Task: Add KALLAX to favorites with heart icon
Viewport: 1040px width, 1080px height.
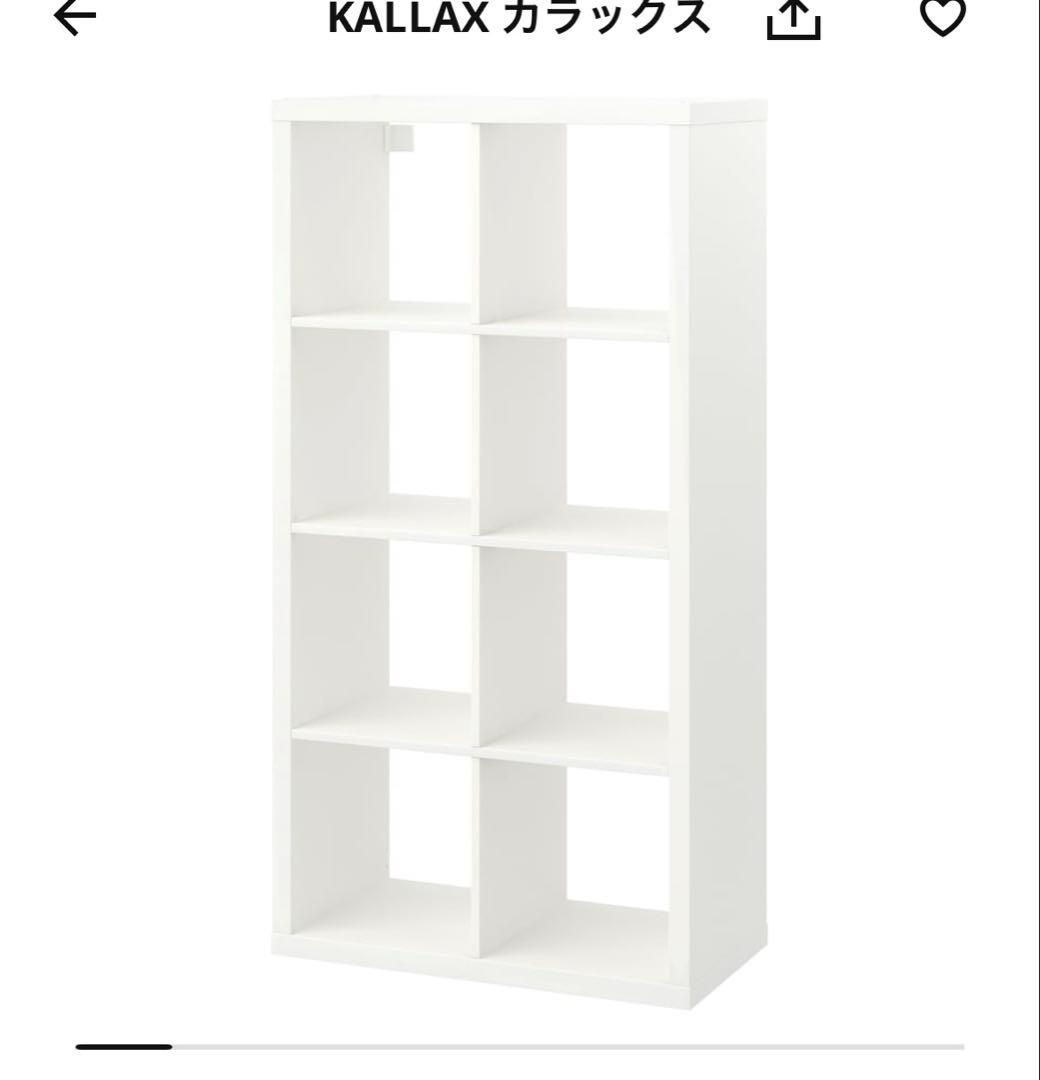Action: coord(942,16)
